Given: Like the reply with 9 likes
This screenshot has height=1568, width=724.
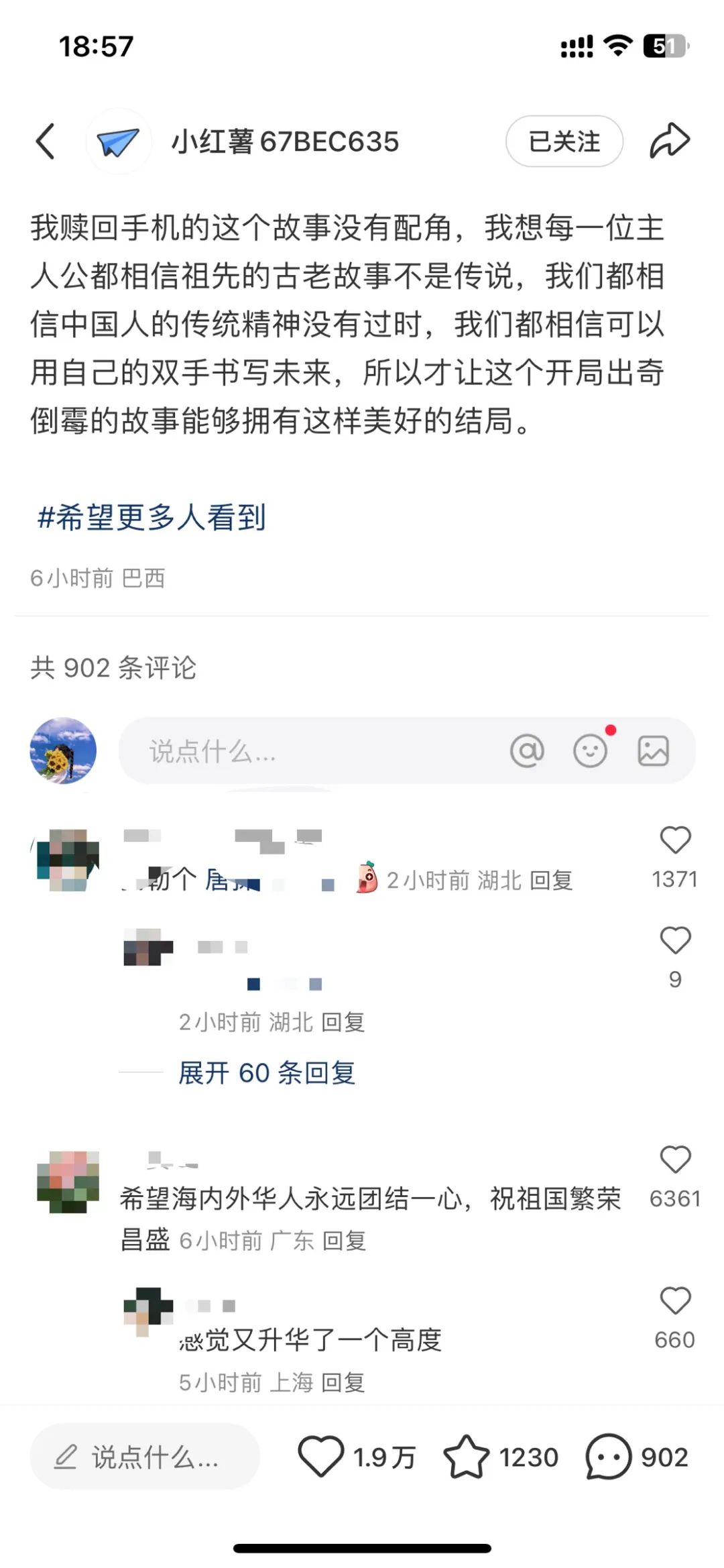Looking at the screenshot, I should coord(675,940).
